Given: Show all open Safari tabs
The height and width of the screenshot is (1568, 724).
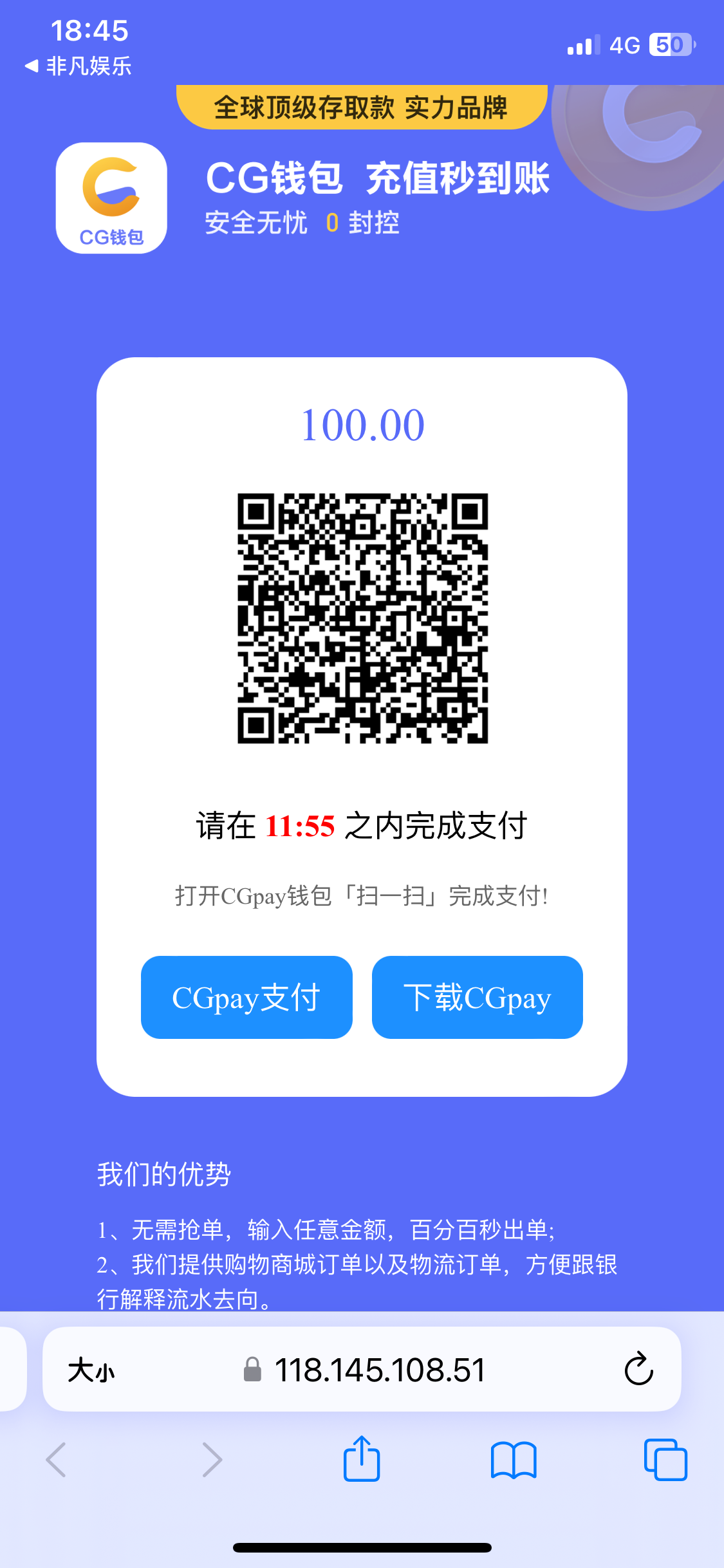Looking at the screenshot, I should [x=665, y=1459].
